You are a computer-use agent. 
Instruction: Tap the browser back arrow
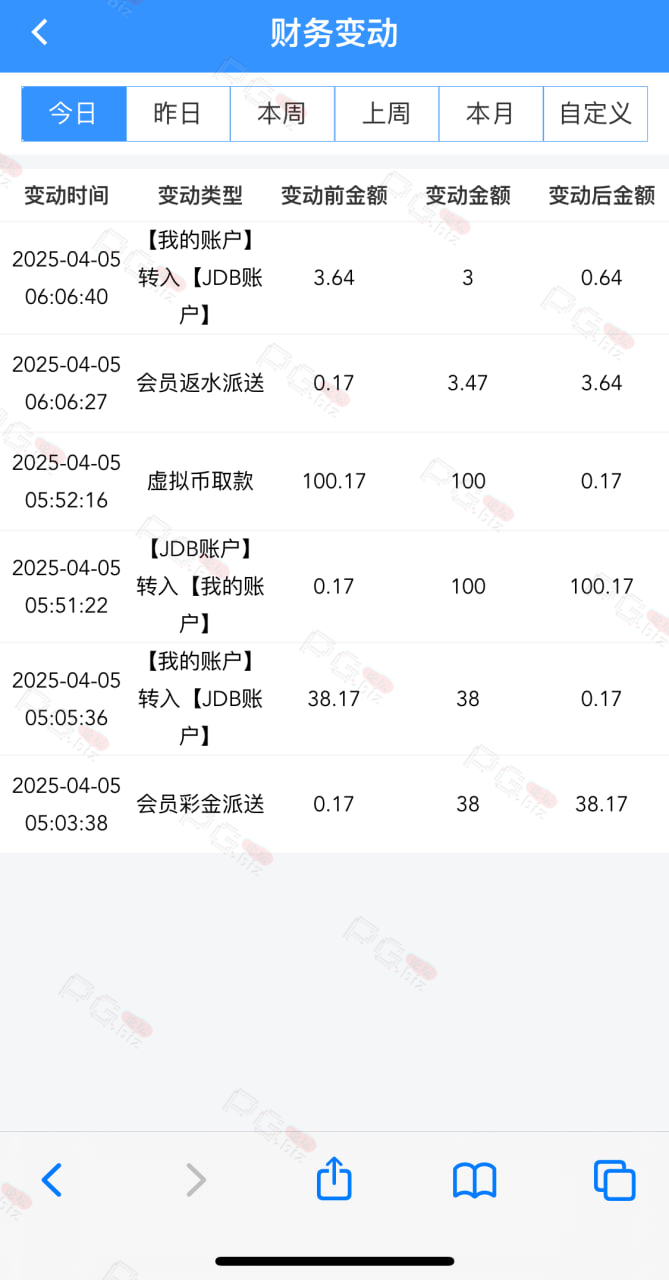(x=52, y=1181)
